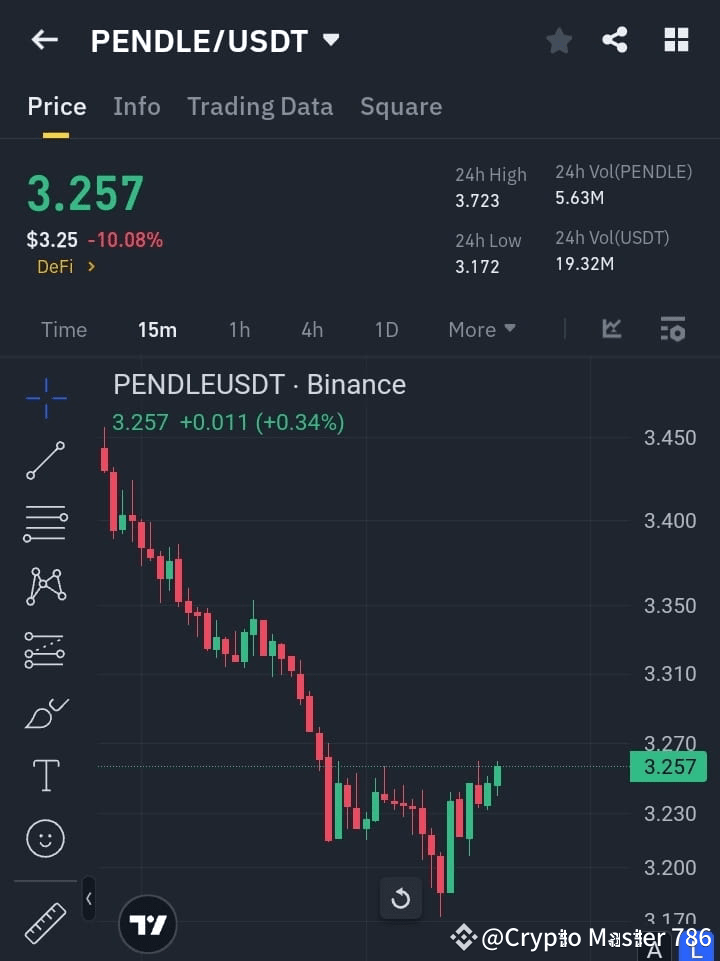720x961 pixels.
Task: Select the measure ruler tool
Action: click(x=44, y=922)
